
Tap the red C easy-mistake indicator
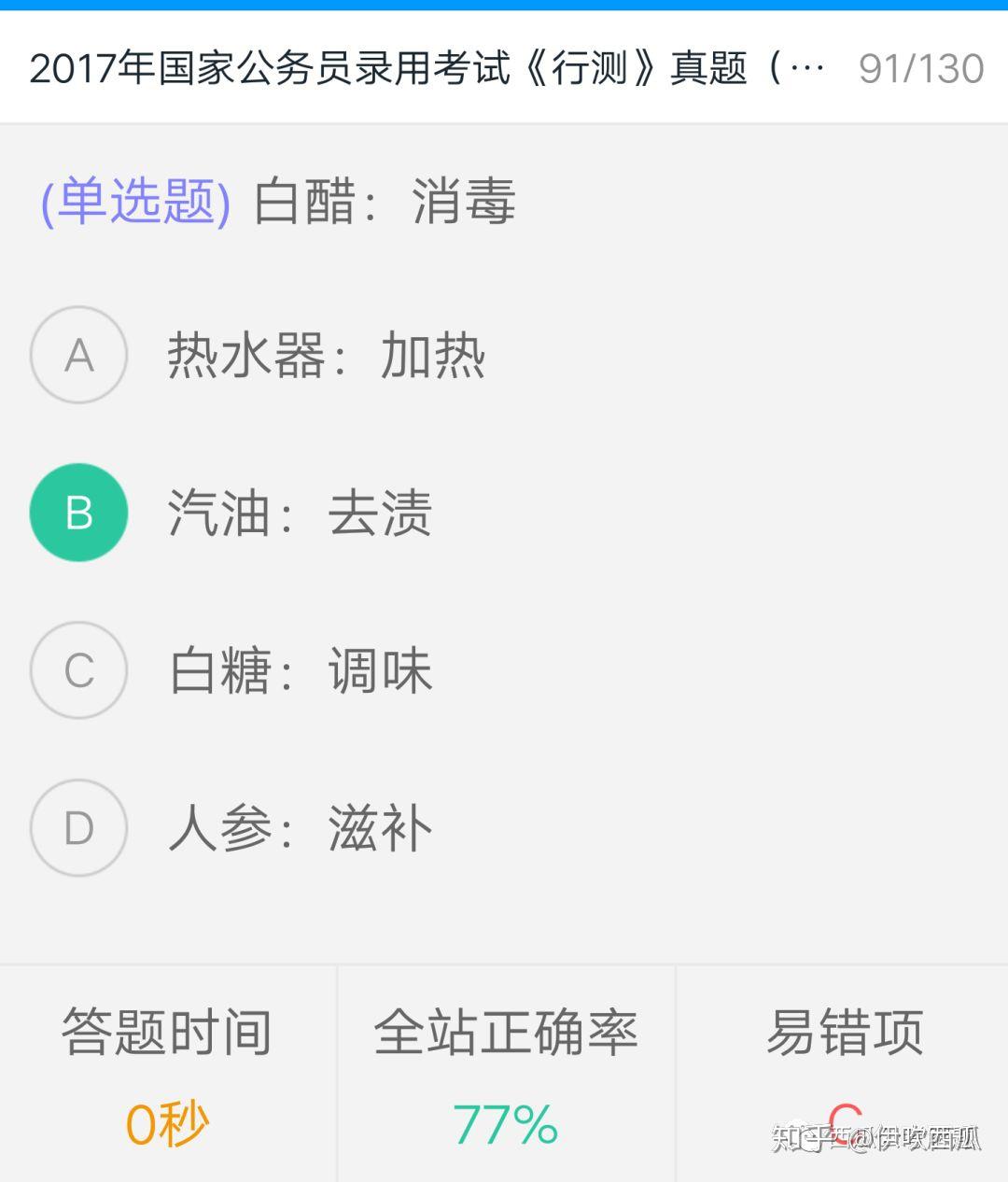[845, 1120]
